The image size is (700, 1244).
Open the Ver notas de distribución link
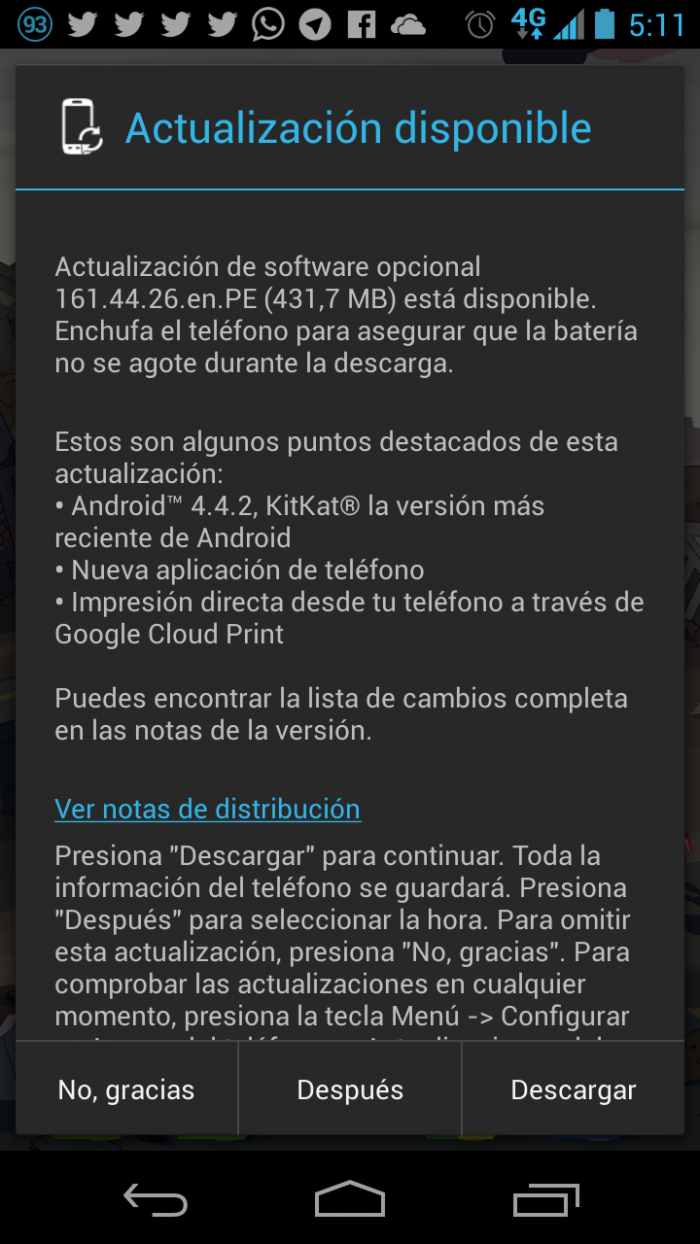pyautogui.click(x=207, y=809)
